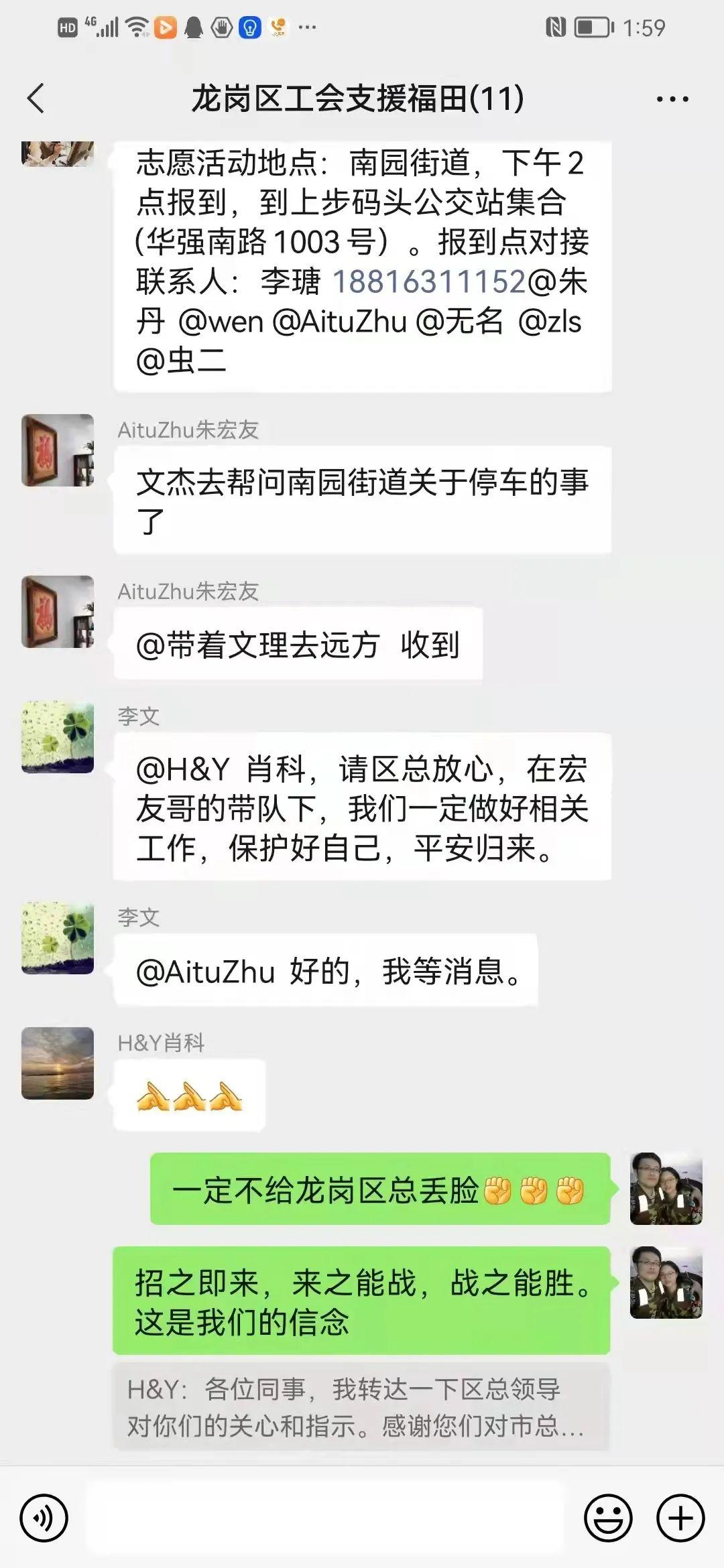The image size is (724, 1568).
Task: Open AituZhu朱宏友's avatar above 收到 message
Action: pyautogui.click(x=58, y=612)
